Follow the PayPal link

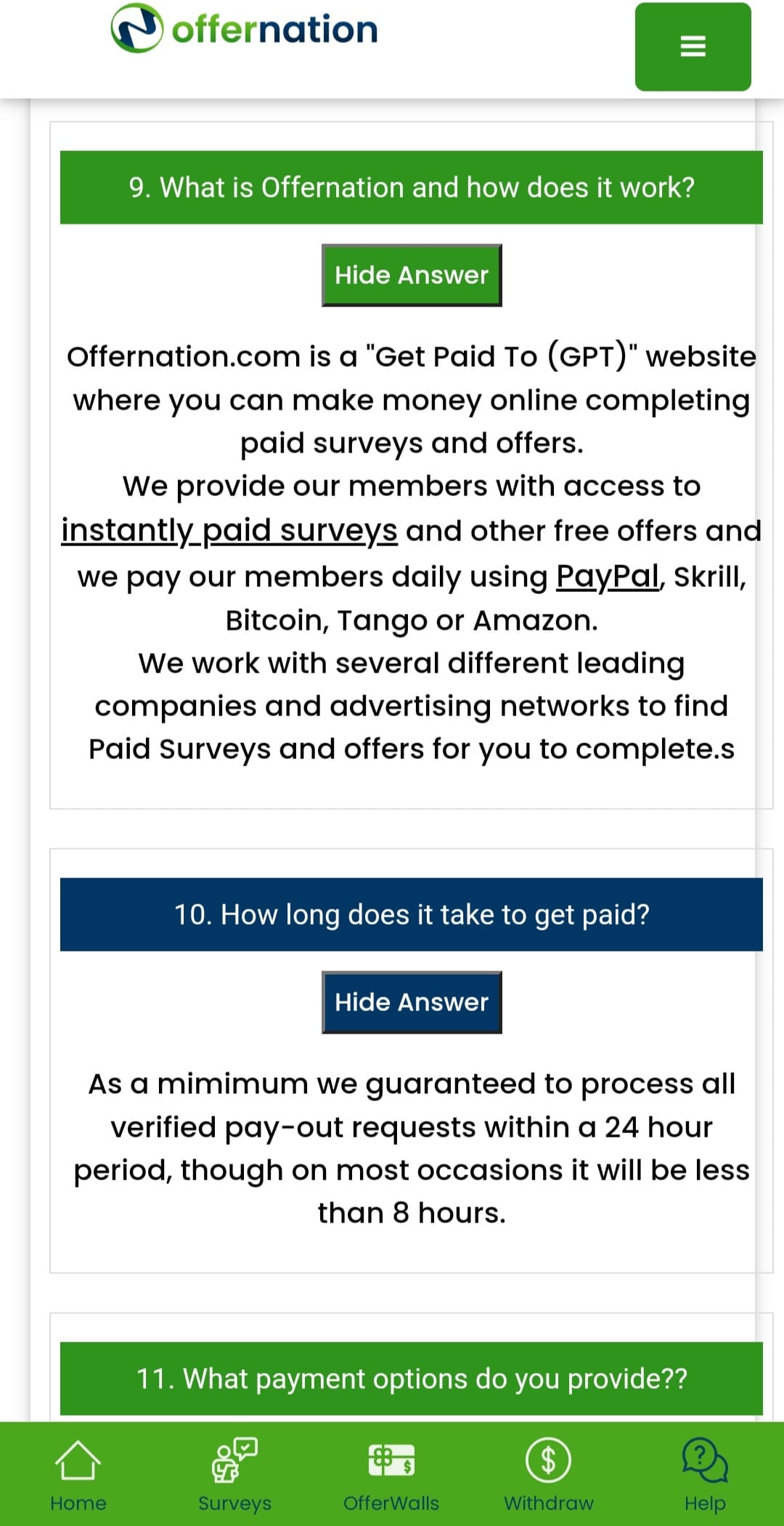coord(608,577)
